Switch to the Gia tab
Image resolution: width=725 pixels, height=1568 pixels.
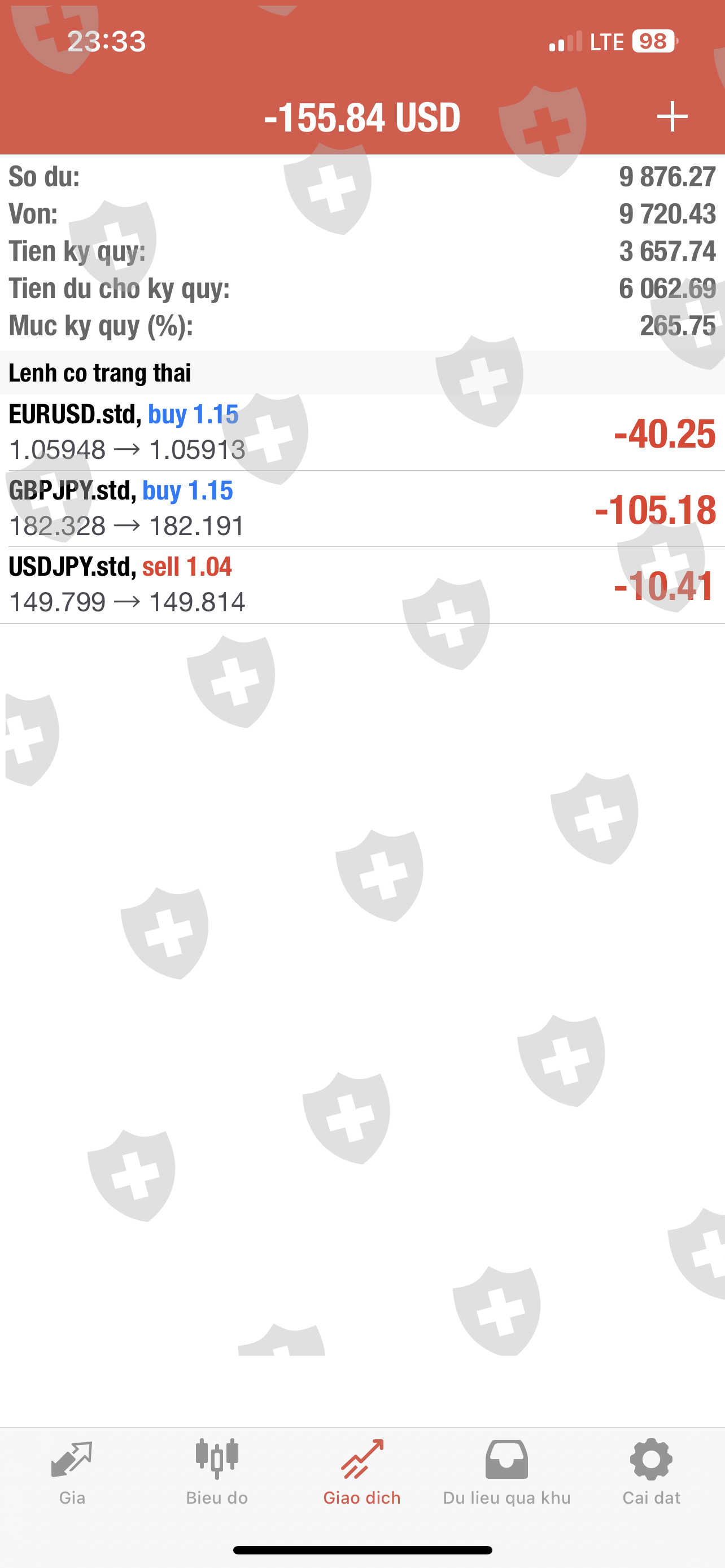click(72, 1473)
